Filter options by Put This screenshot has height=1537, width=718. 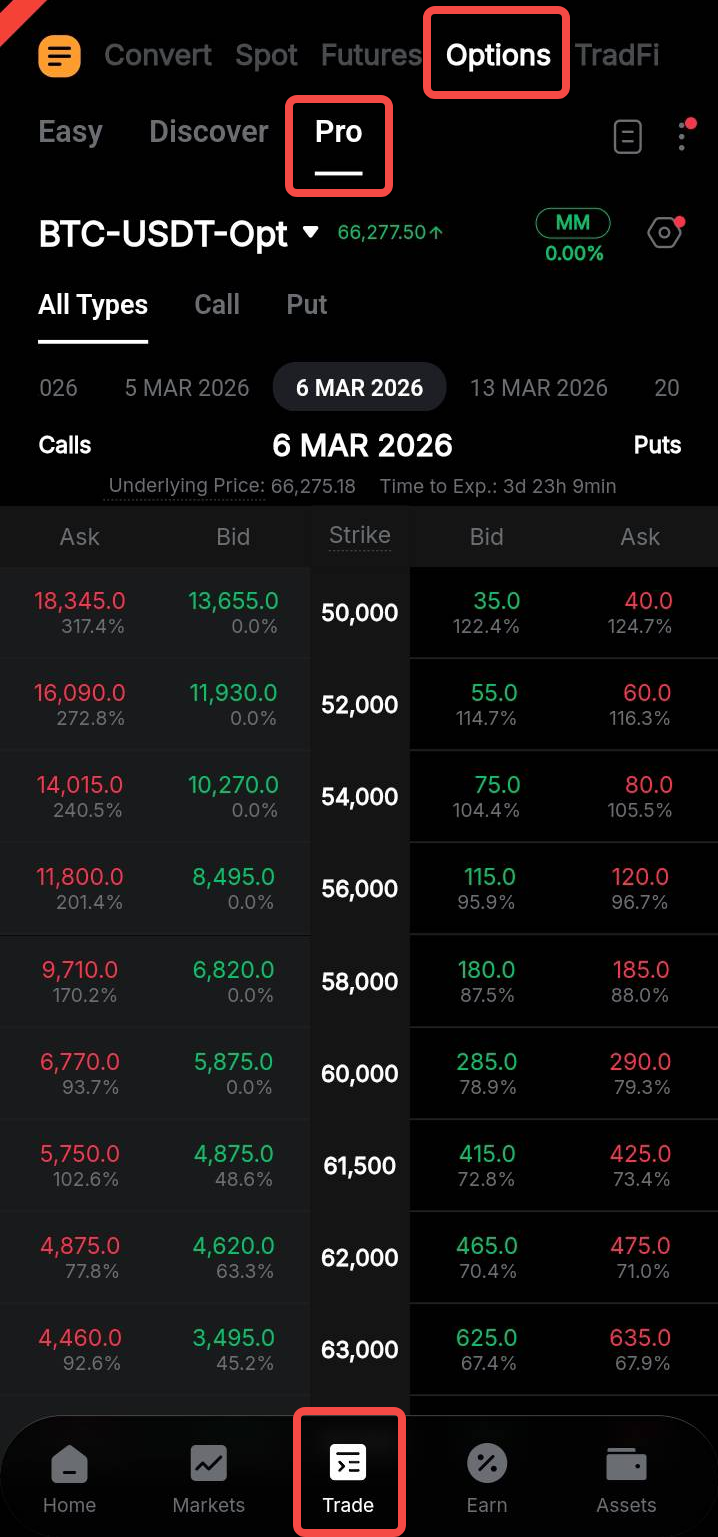[x=307, y=305]
